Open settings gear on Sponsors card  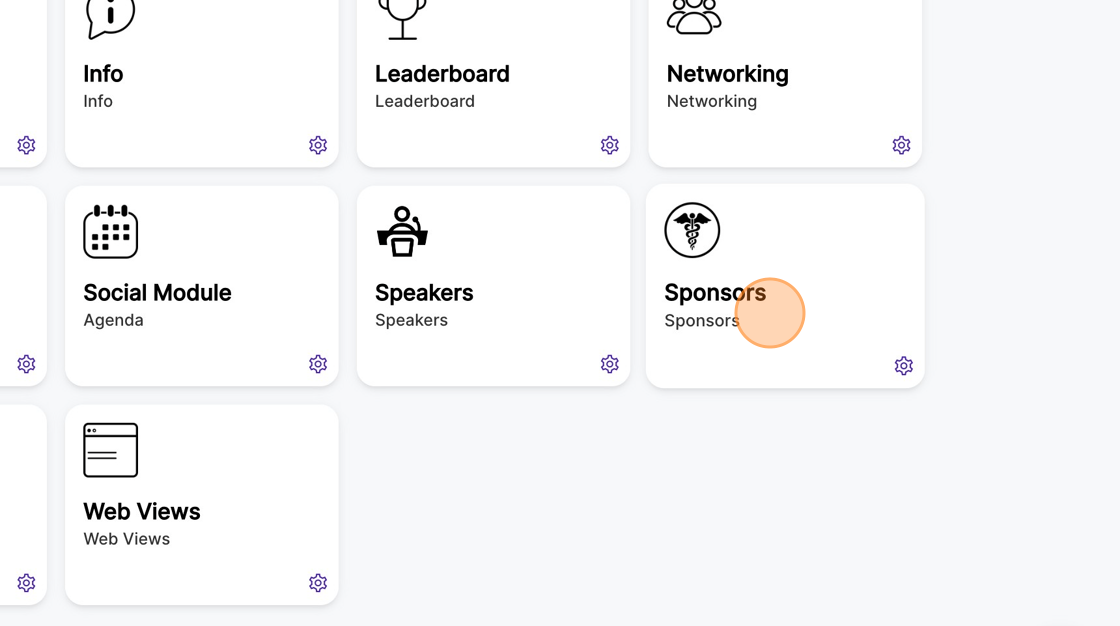tap(903, 366)
